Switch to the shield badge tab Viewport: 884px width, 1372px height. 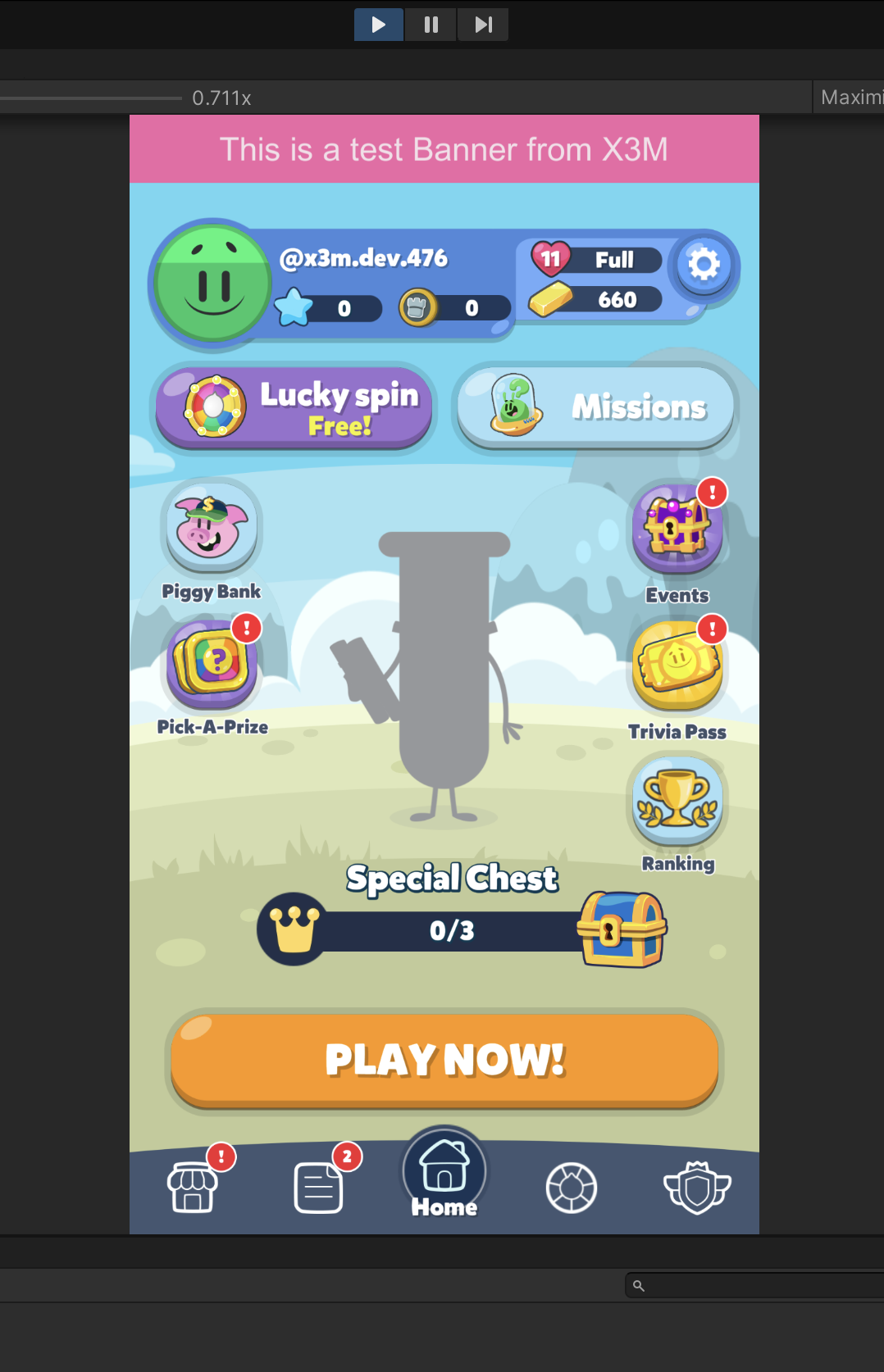pos(696,1188)
